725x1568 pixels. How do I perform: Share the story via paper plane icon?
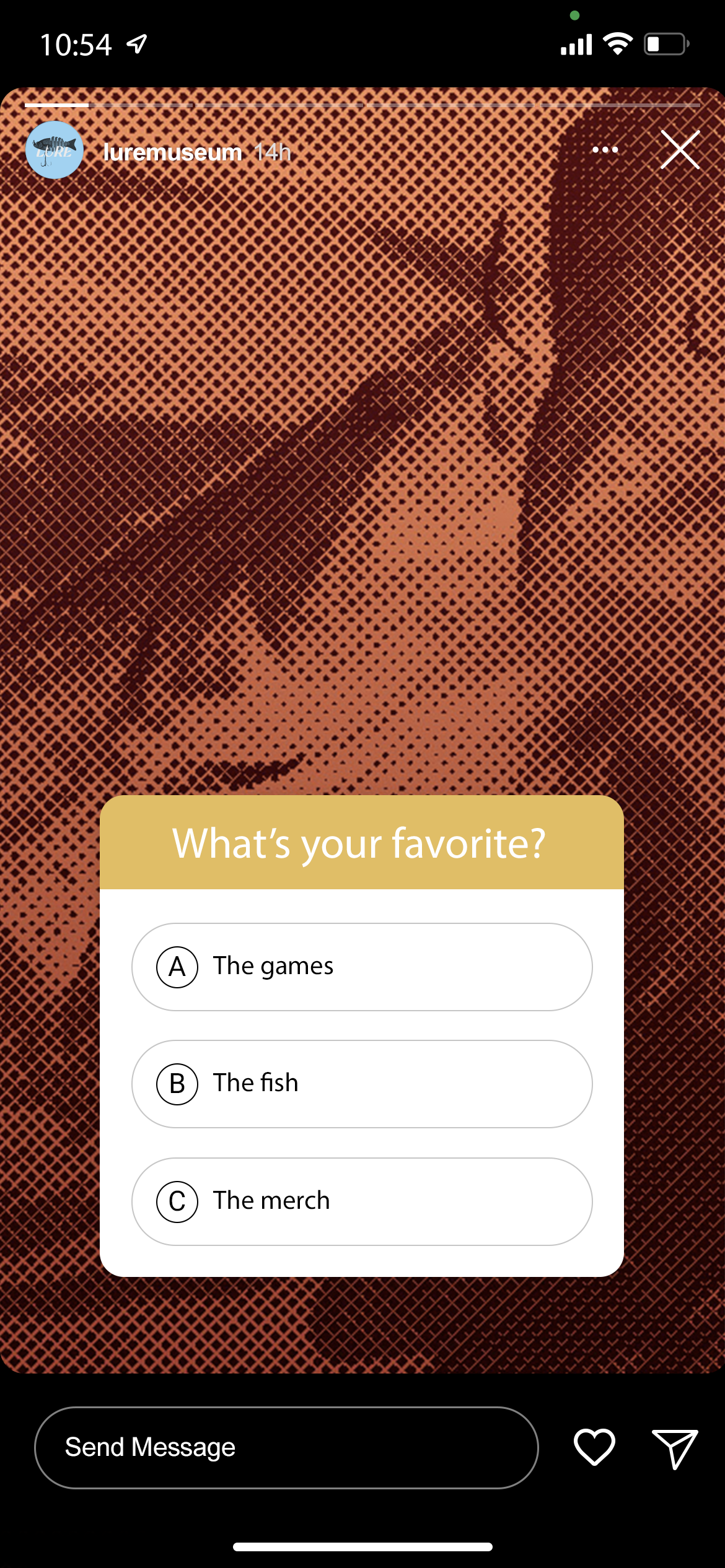click(675, 1448)
